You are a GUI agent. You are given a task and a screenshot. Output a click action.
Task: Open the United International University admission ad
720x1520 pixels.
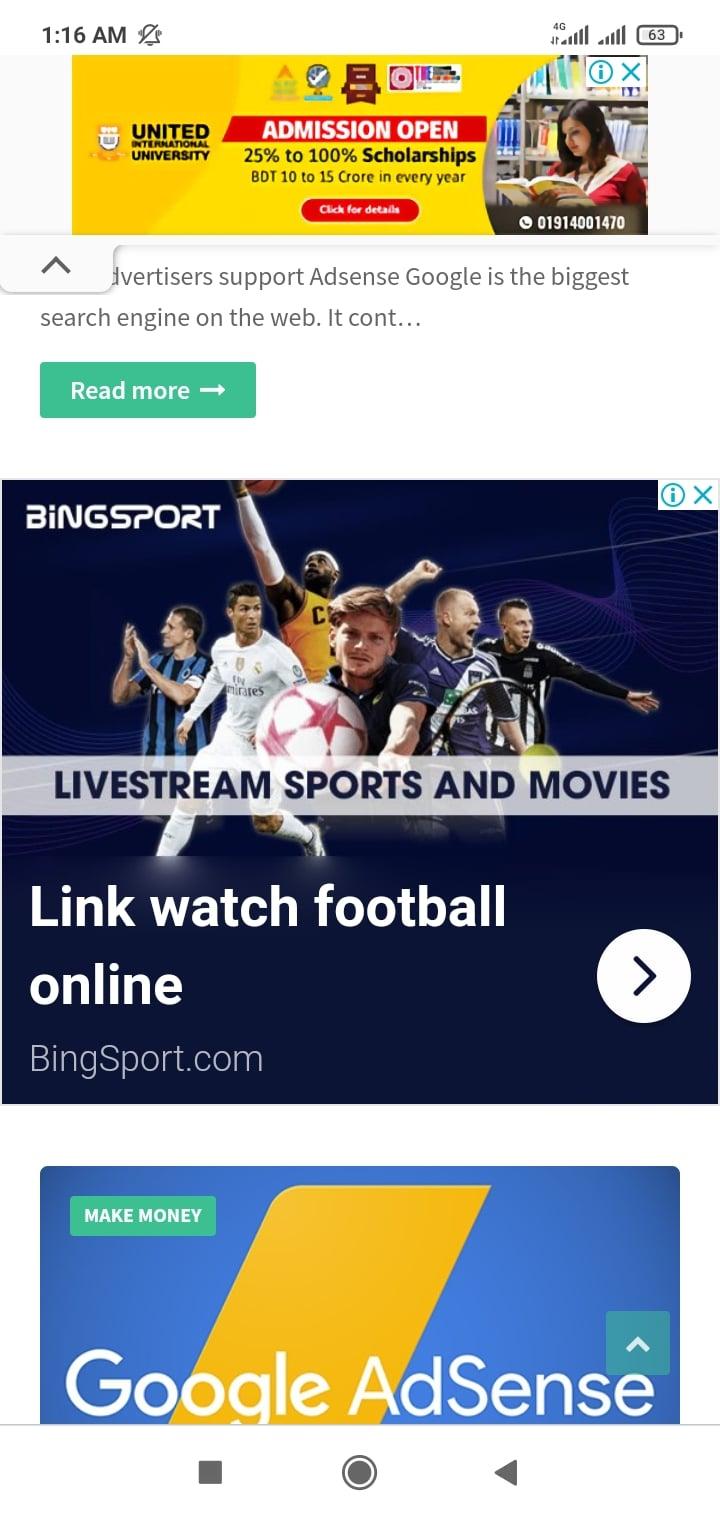click(x=359, y=150)
